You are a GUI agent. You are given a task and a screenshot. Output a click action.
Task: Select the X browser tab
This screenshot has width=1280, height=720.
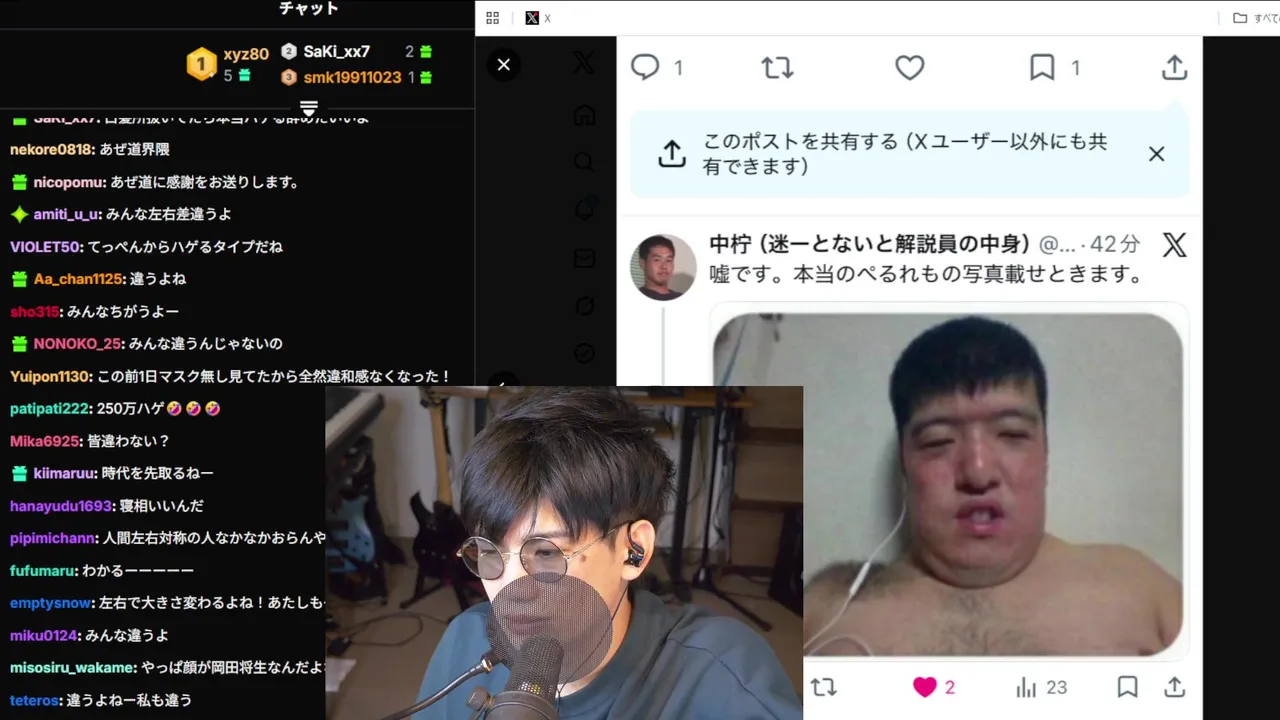(538, 18)
